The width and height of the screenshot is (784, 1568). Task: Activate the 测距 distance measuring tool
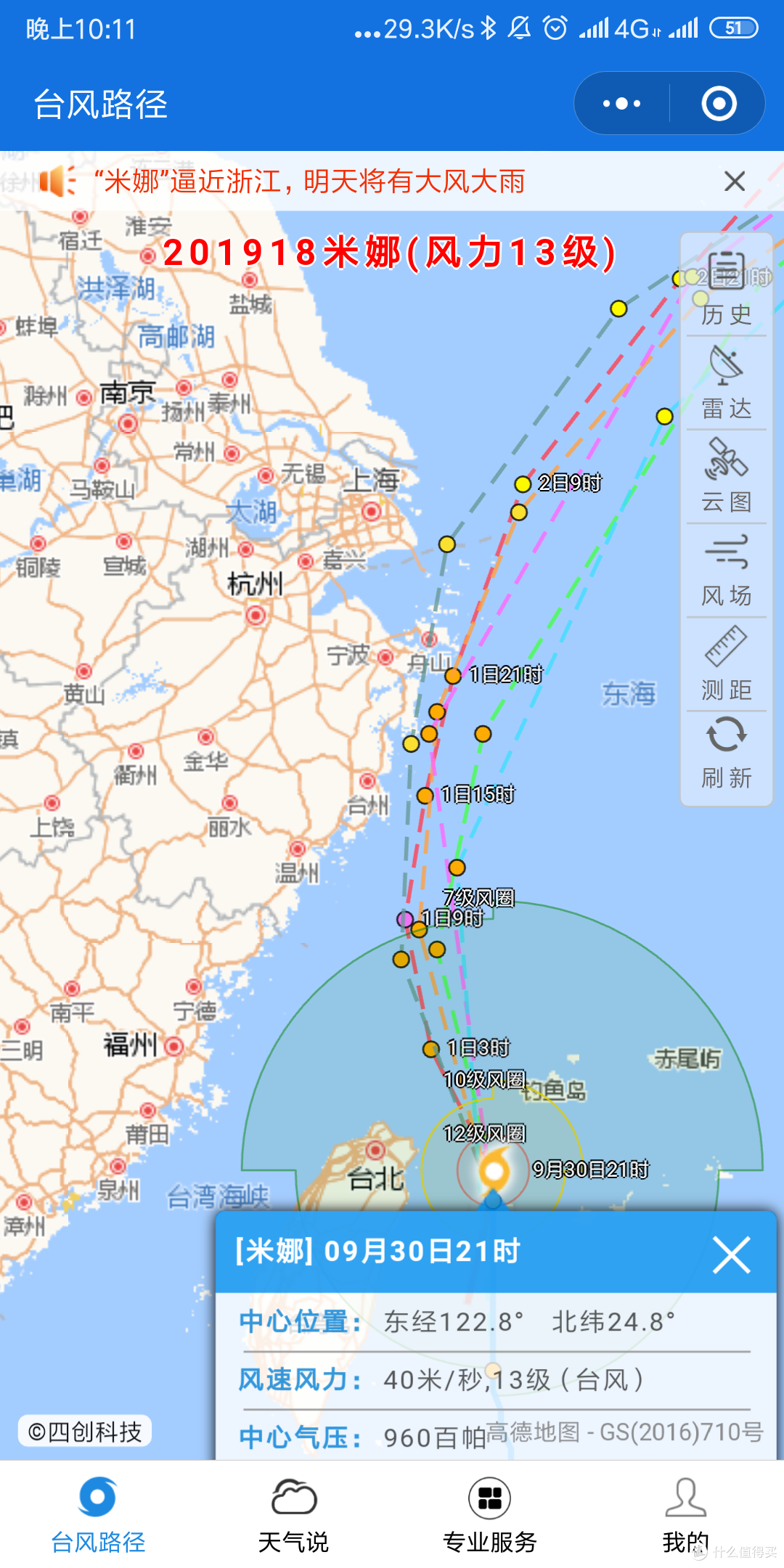(727, 664)
